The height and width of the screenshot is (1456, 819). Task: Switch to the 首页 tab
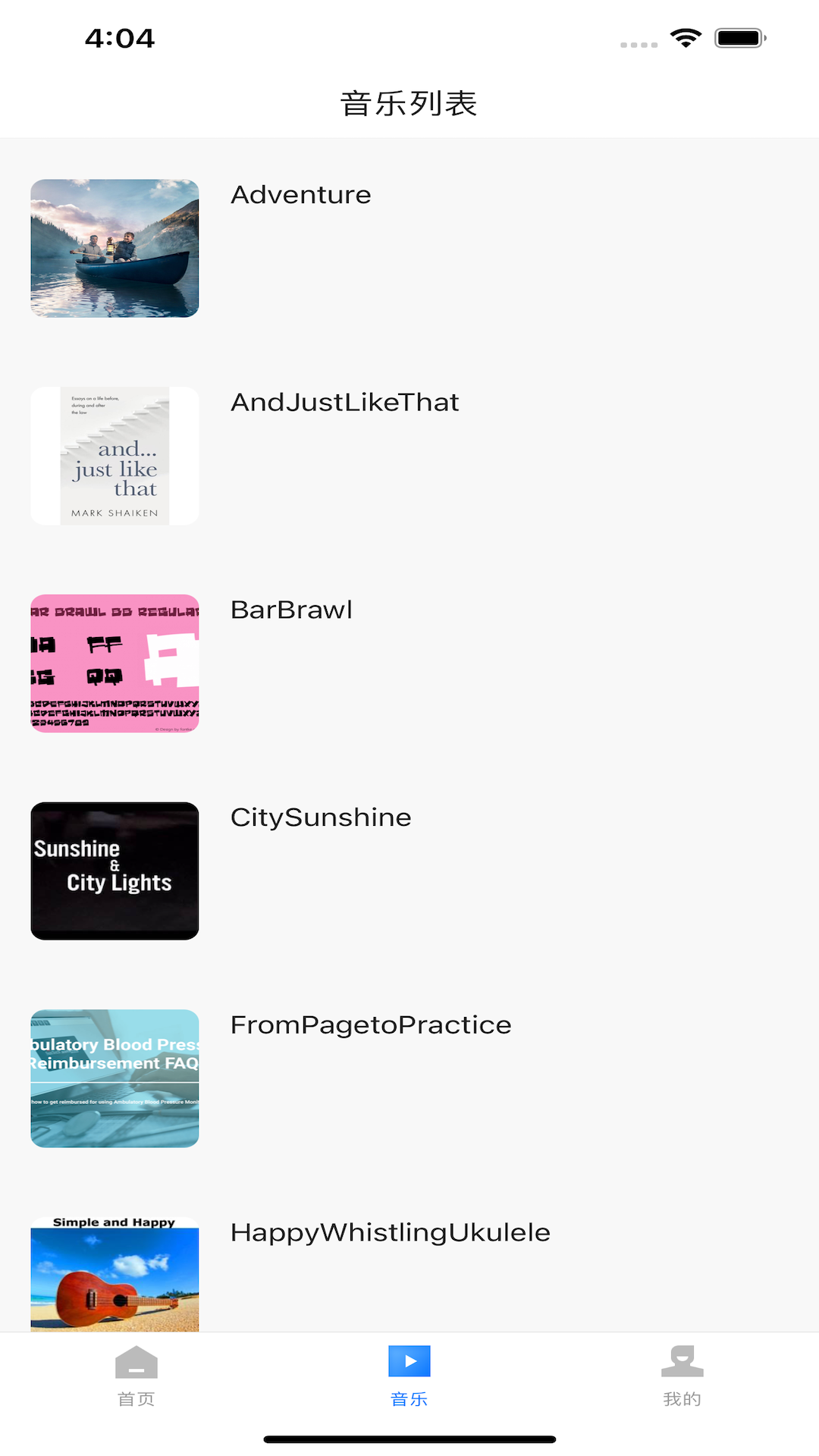136,1376
